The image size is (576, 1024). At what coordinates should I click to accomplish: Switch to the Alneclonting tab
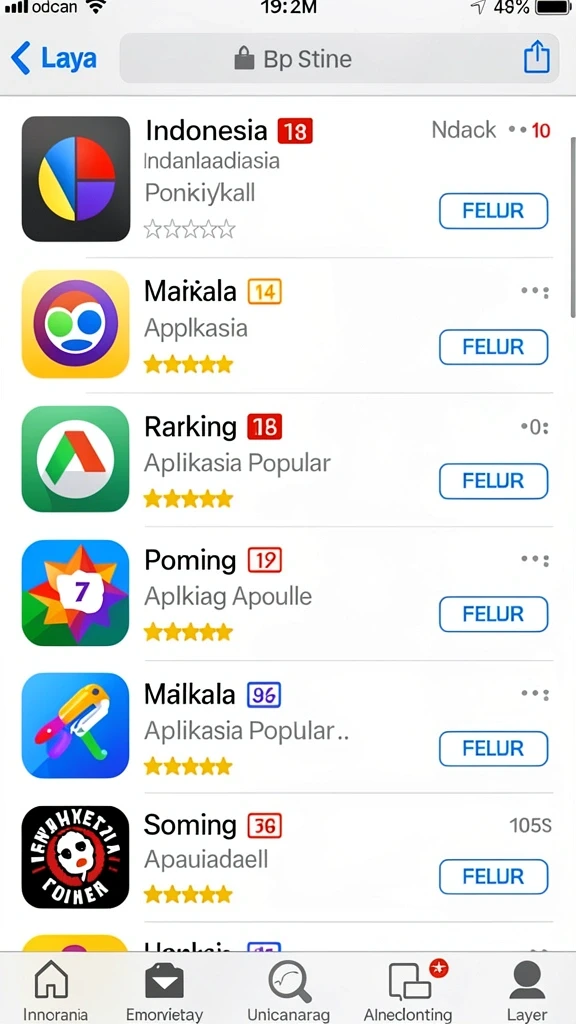pyautogui.click(x=408, y=991)
